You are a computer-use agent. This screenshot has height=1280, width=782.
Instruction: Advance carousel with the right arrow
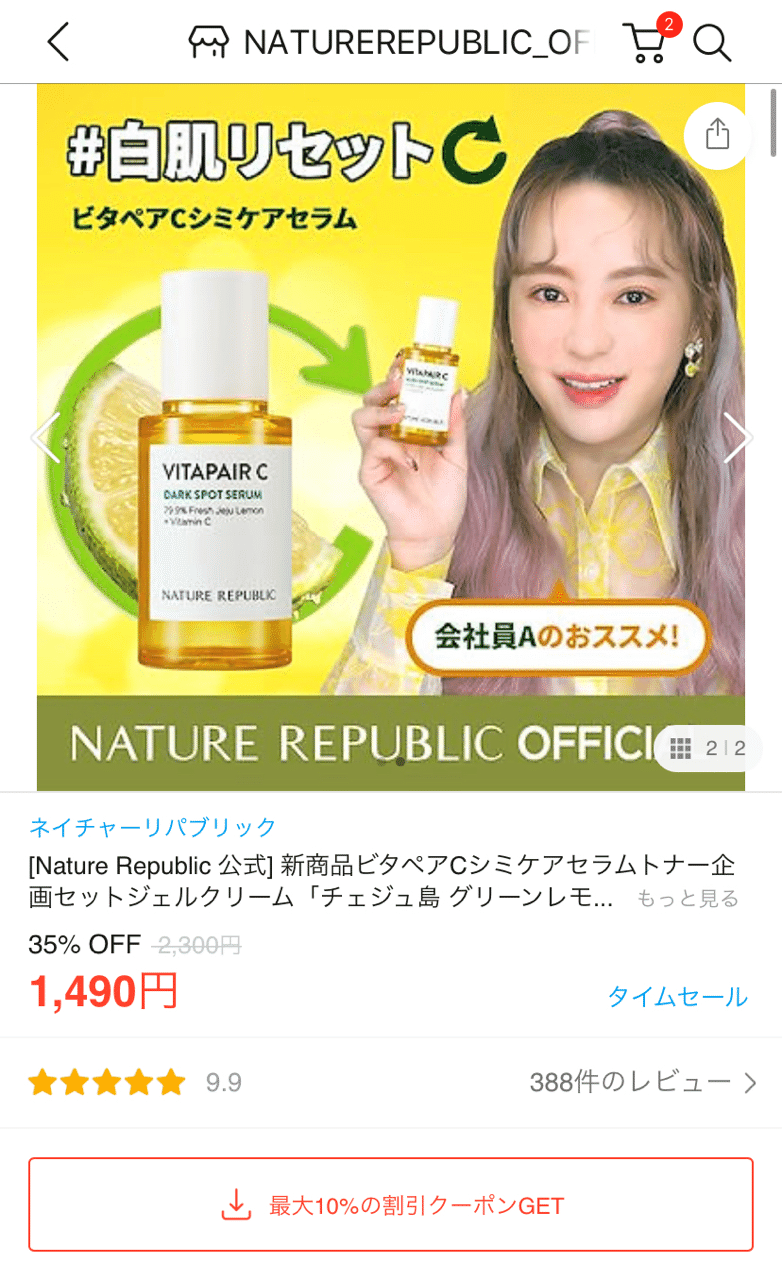(740, 437)
